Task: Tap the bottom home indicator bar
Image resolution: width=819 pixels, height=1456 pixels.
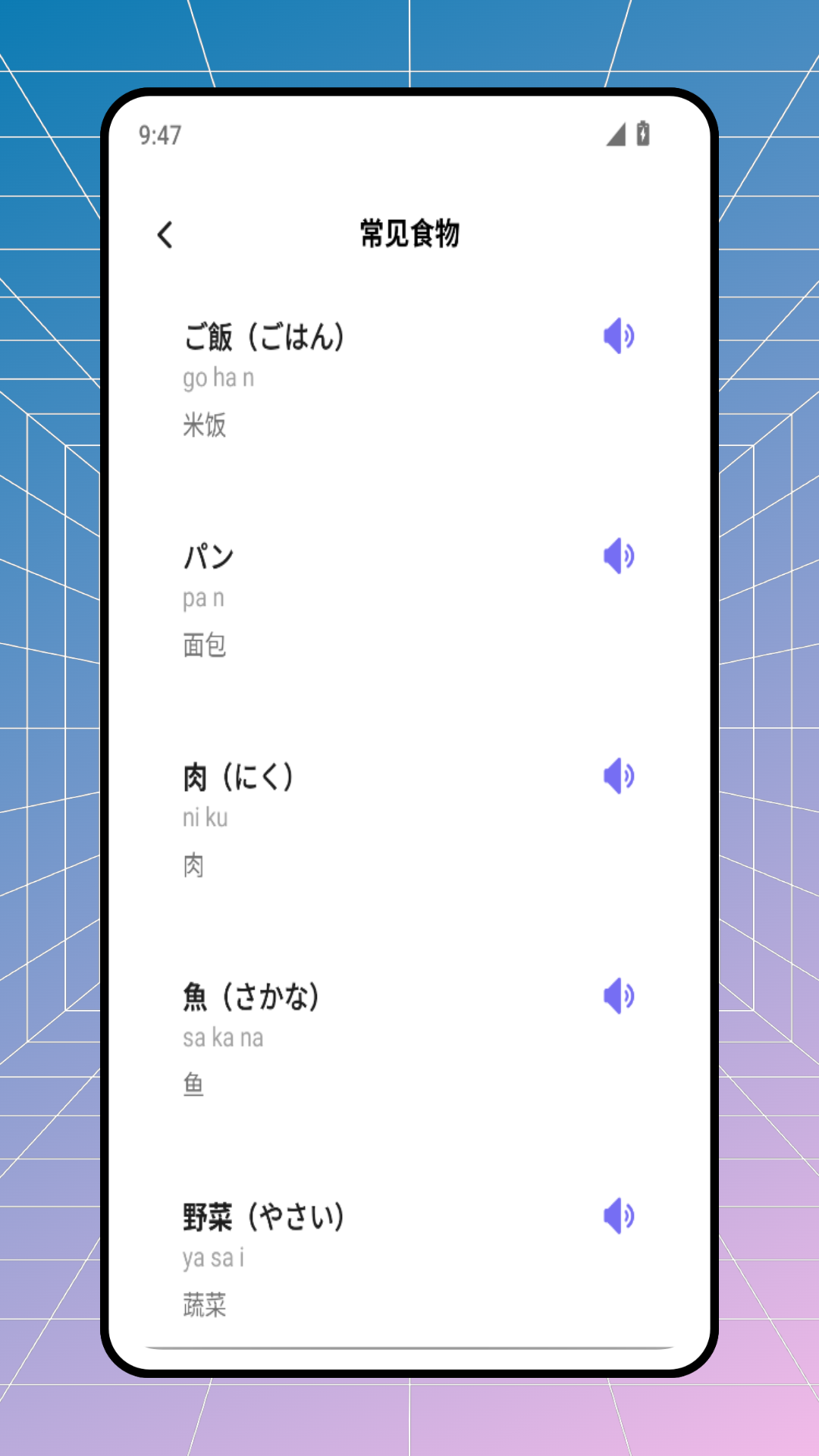Action: coord(409,1345)
